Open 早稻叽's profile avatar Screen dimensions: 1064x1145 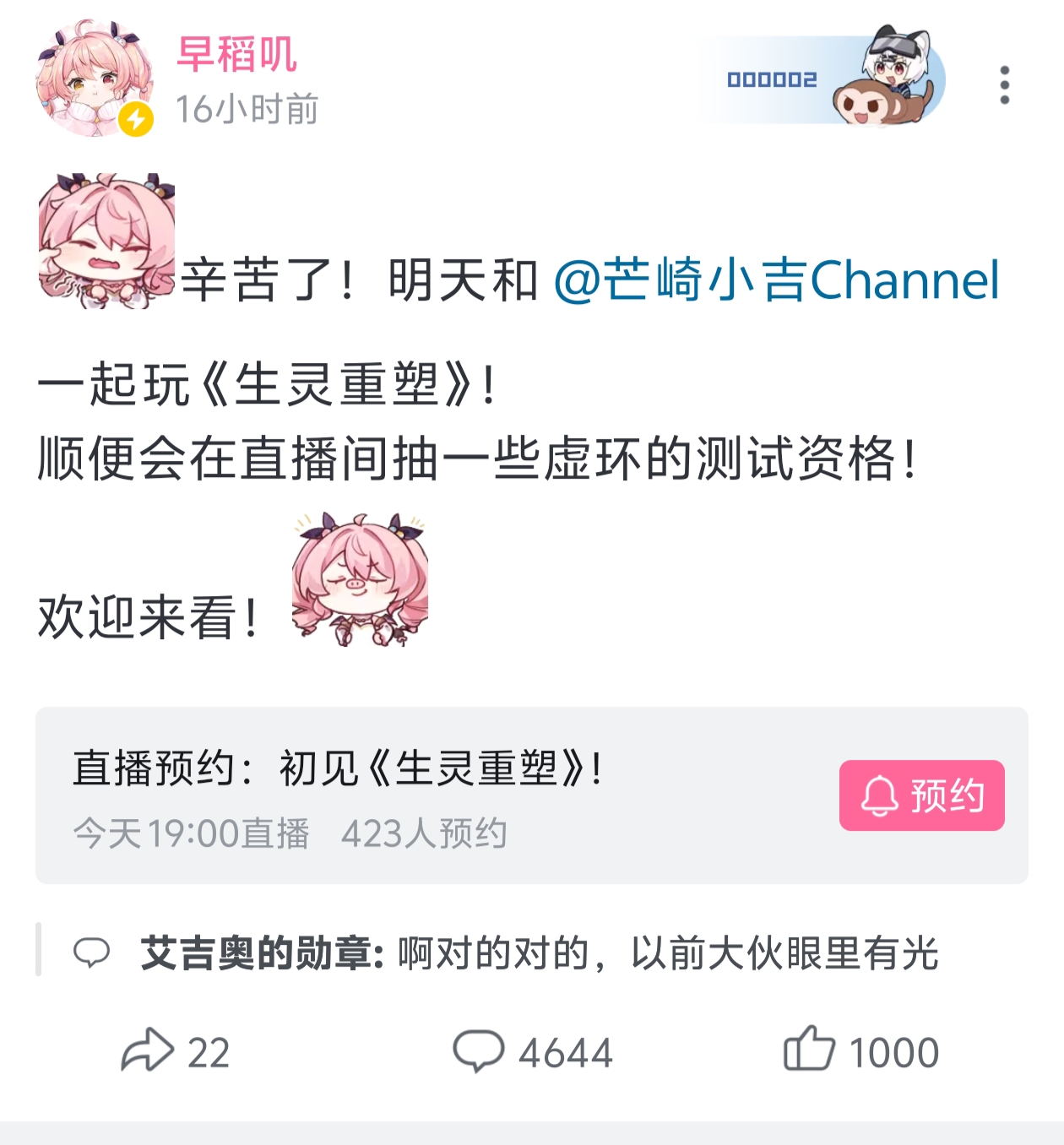[x=95, y=79]
